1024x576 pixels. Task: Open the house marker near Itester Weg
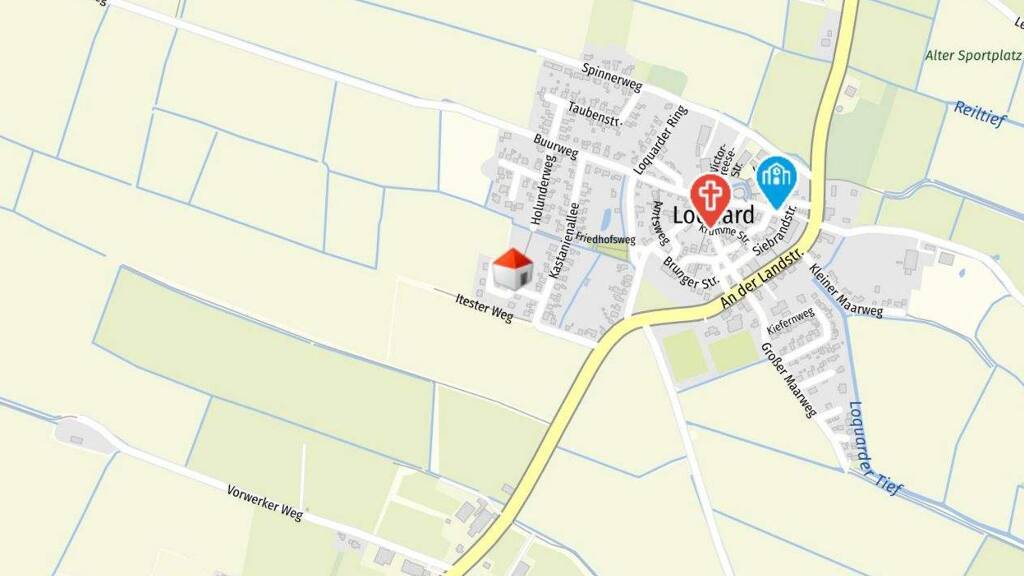(x=512, y=270)
